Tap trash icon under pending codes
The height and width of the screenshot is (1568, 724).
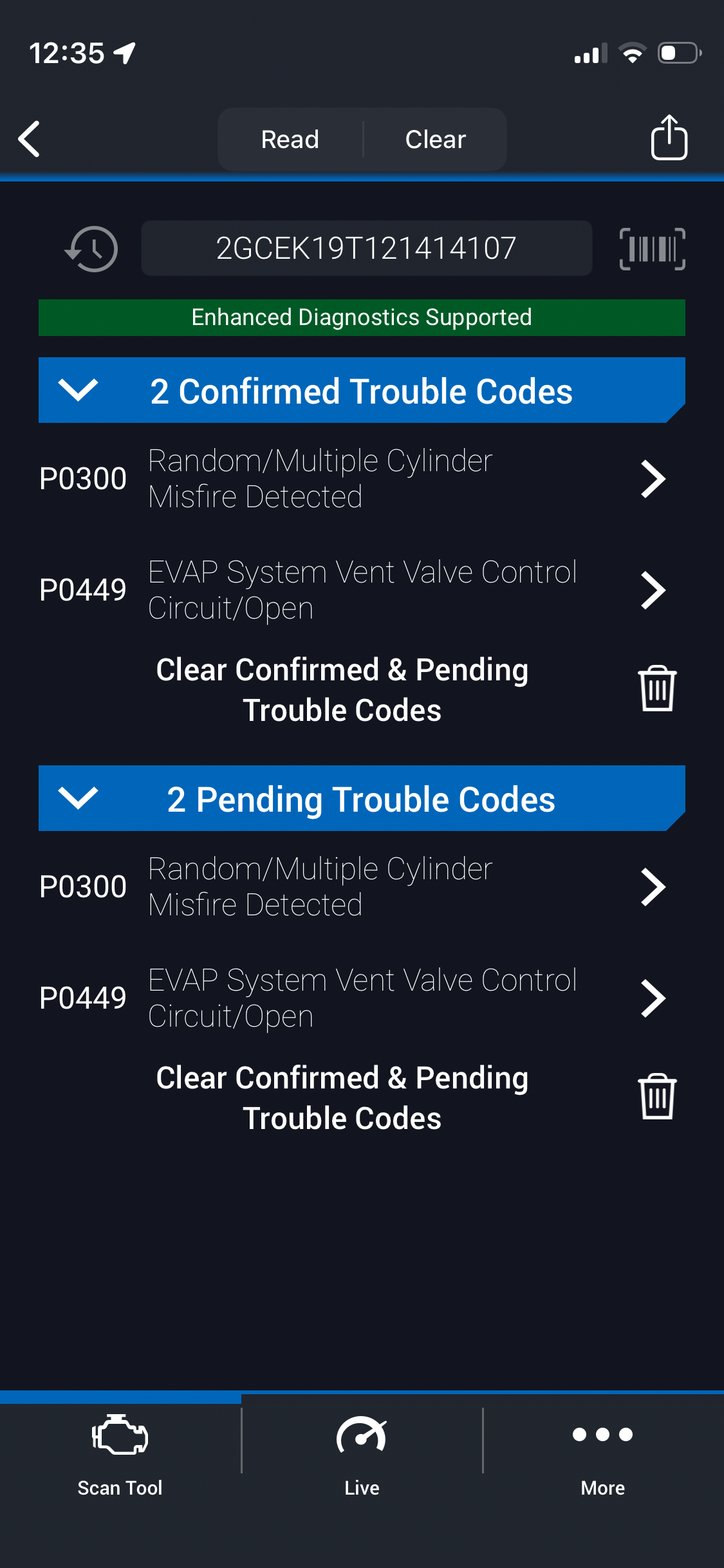[x=656, y=1097]
